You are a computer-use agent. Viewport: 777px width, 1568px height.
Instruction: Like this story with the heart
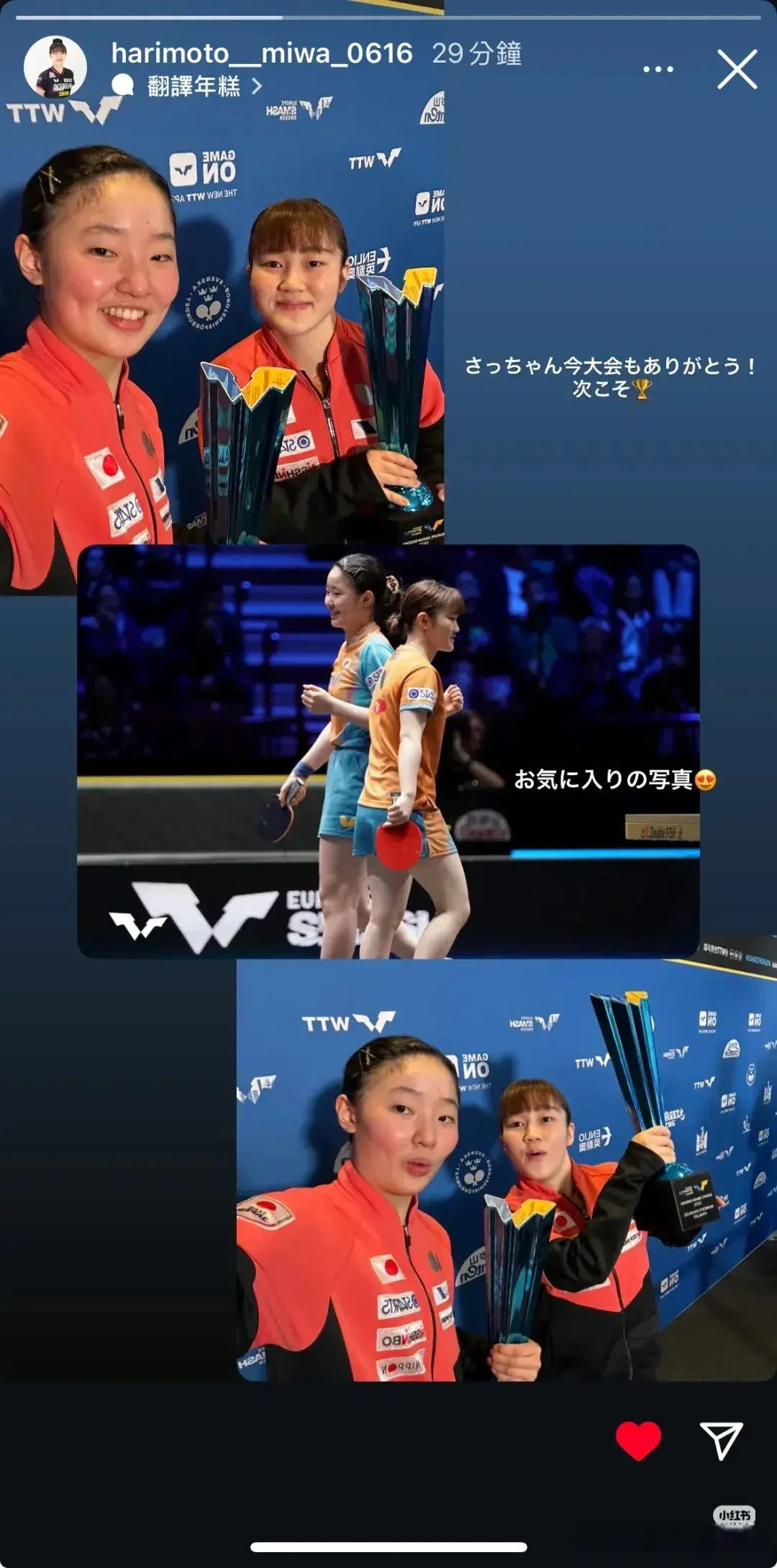click(638, 1441)
